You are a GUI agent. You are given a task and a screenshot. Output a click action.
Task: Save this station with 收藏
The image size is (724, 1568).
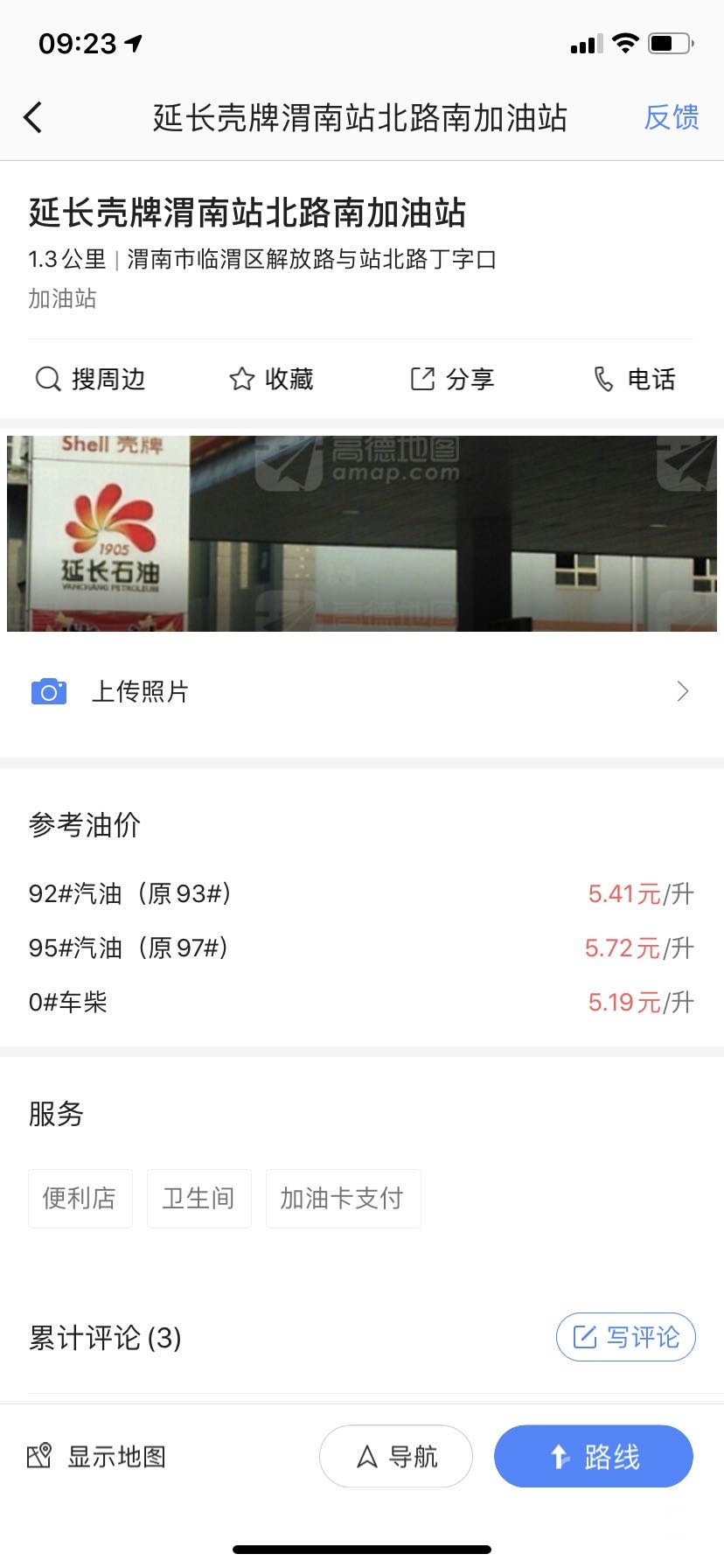point(271,379)
